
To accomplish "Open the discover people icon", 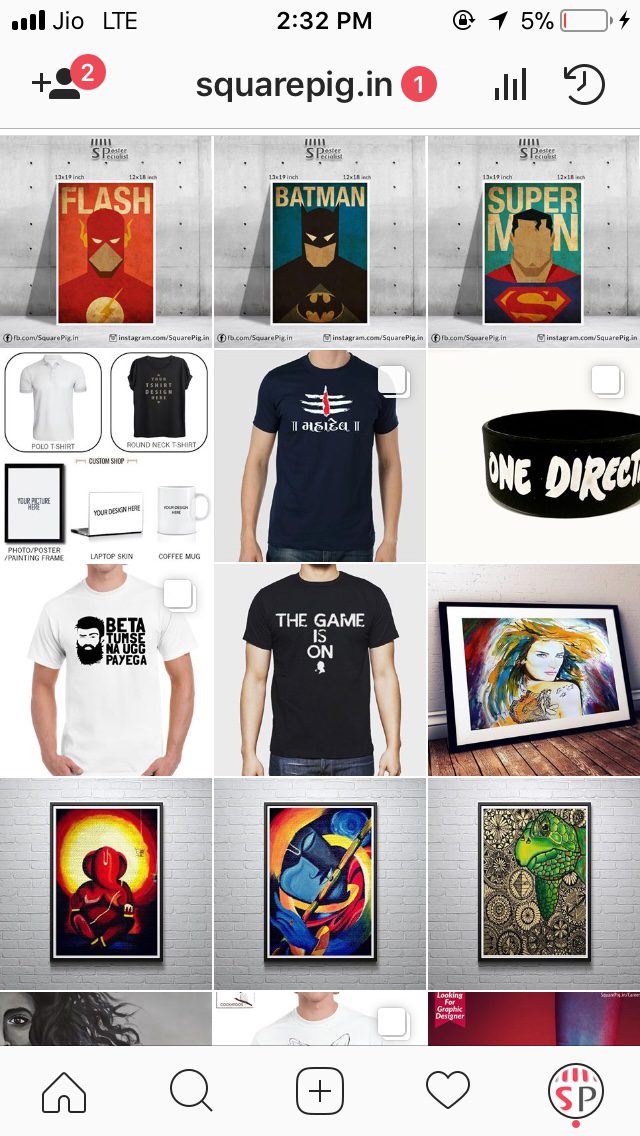I will [x=58, y=84].
